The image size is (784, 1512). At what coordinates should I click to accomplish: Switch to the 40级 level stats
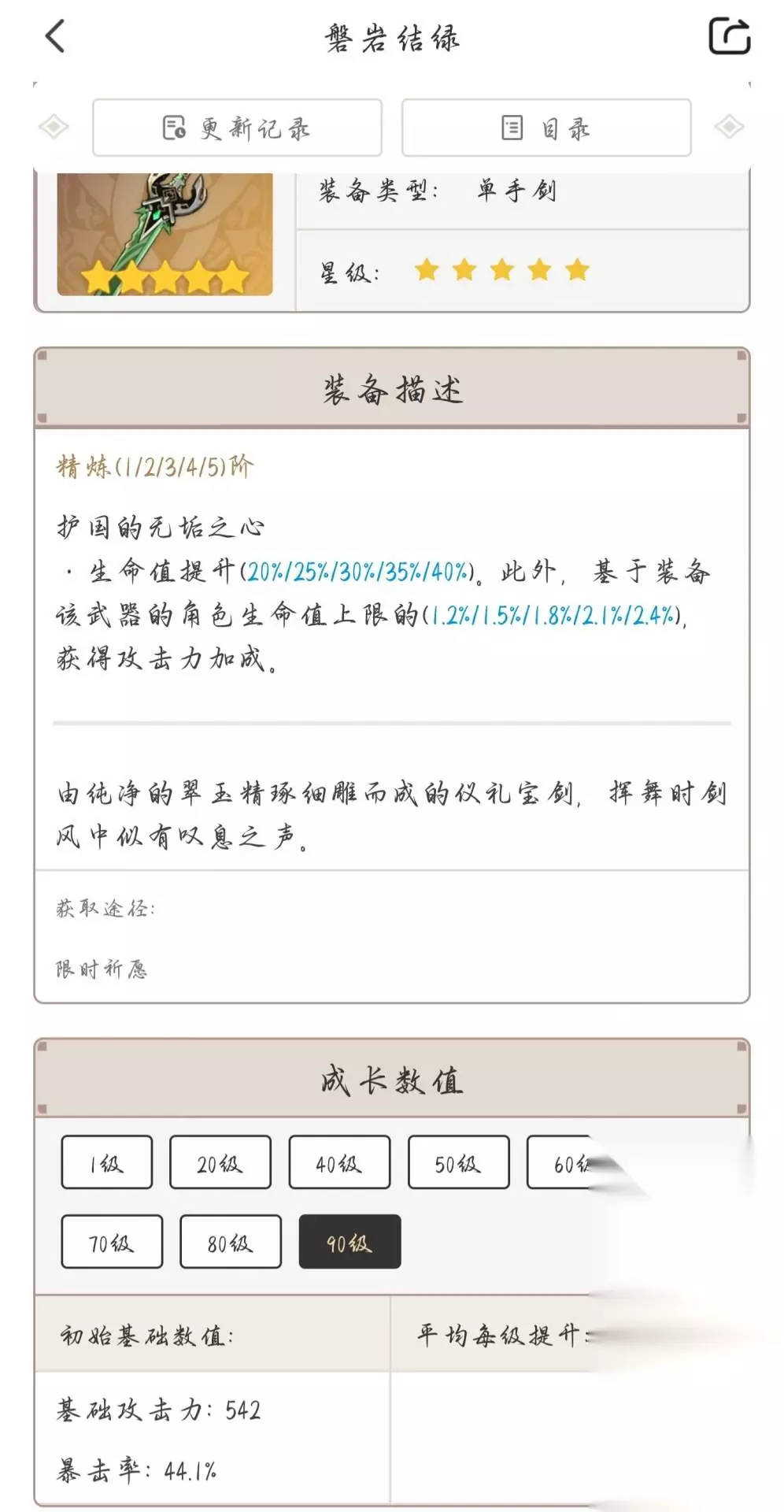pyautogui.click(x=339, y=1162)
